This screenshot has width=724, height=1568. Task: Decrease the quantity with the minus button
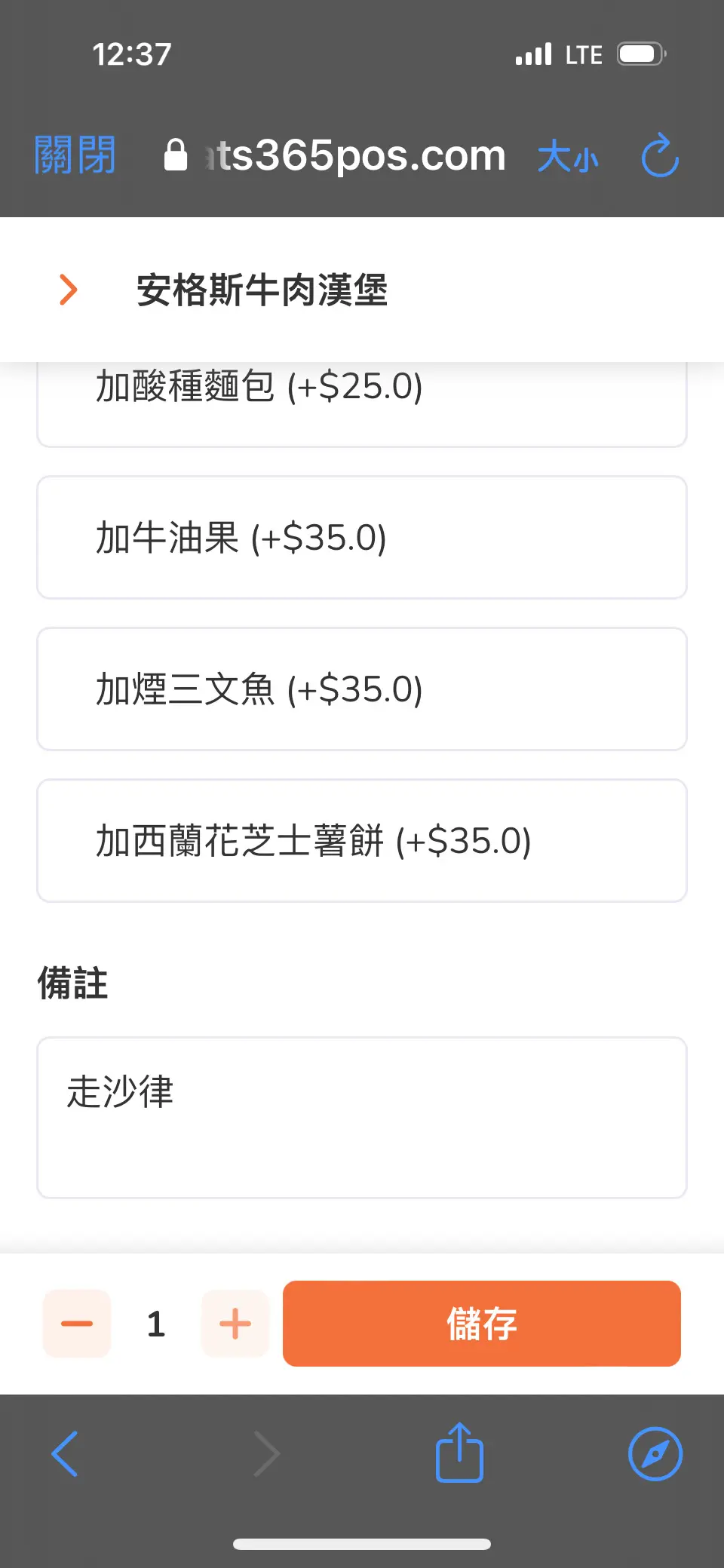[x=77, y=1324]
